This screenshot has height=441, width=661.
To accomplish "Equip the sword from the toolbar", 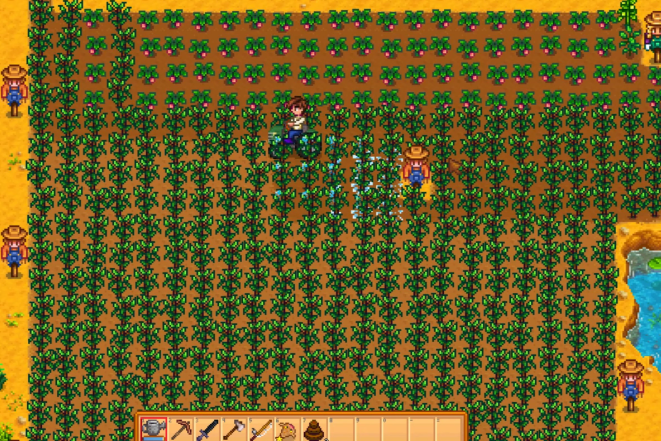I will click(x=208, y=431).
